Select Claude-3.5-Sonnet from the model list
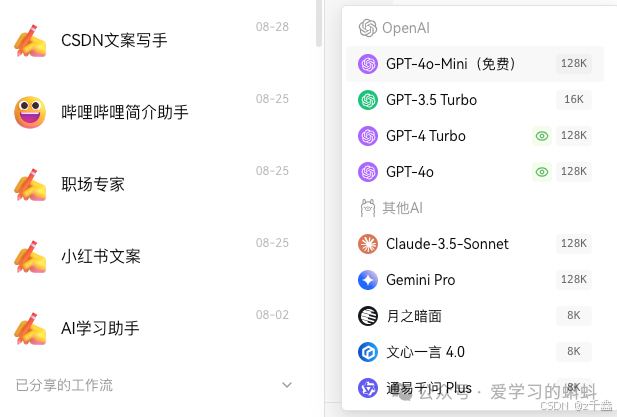Image resolution: width=617 pixels, height=417 pixels. click(x=447, y=244)
